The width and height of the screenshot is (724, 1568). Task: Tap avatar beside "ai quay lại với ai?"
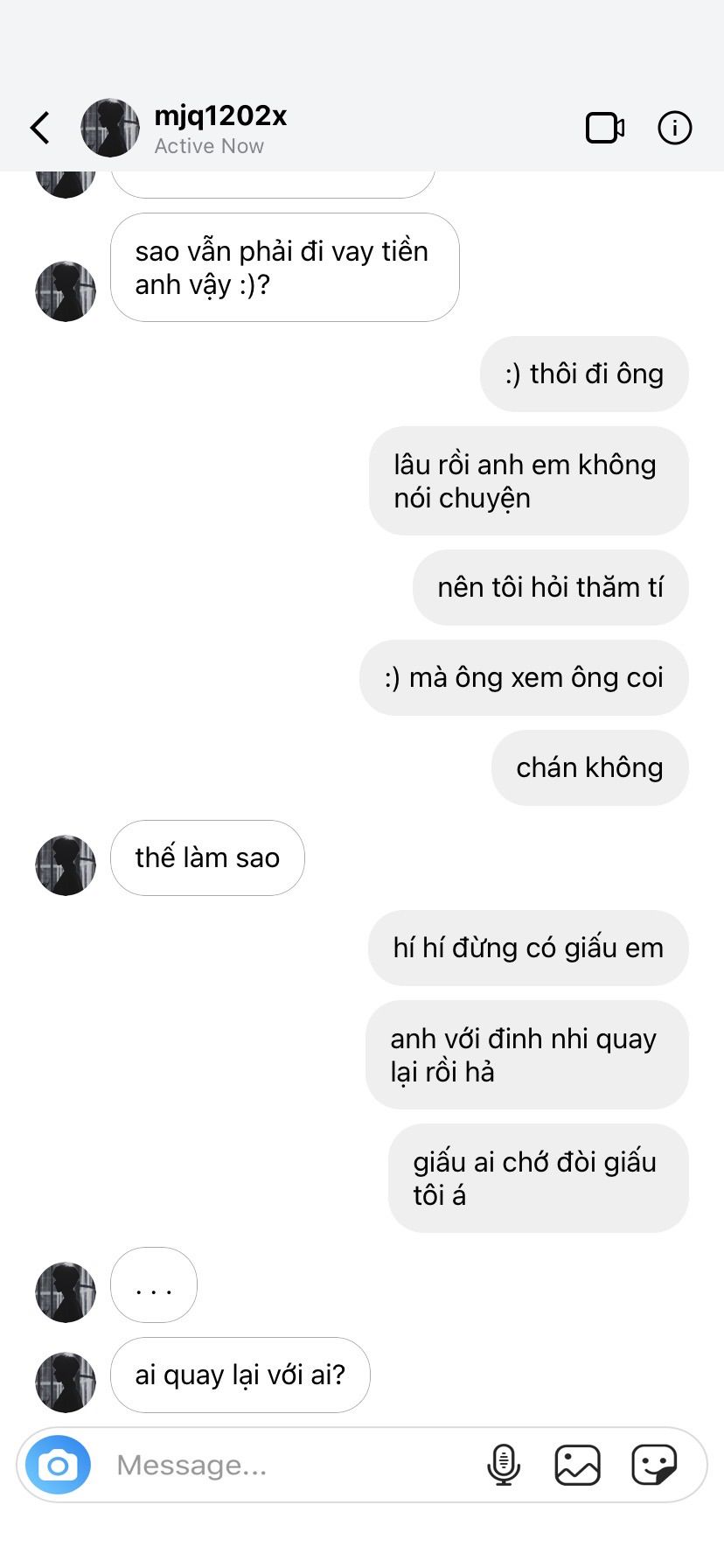pos(66,1382)
